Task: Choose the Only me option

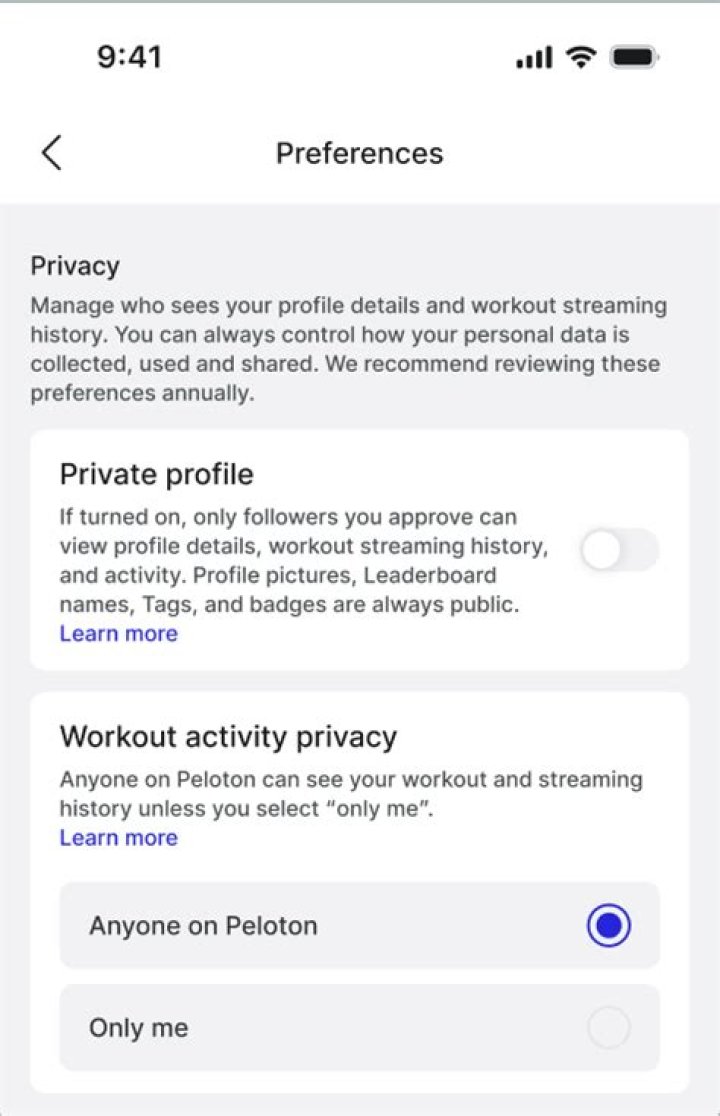Action: click(x=608, y=1027)
